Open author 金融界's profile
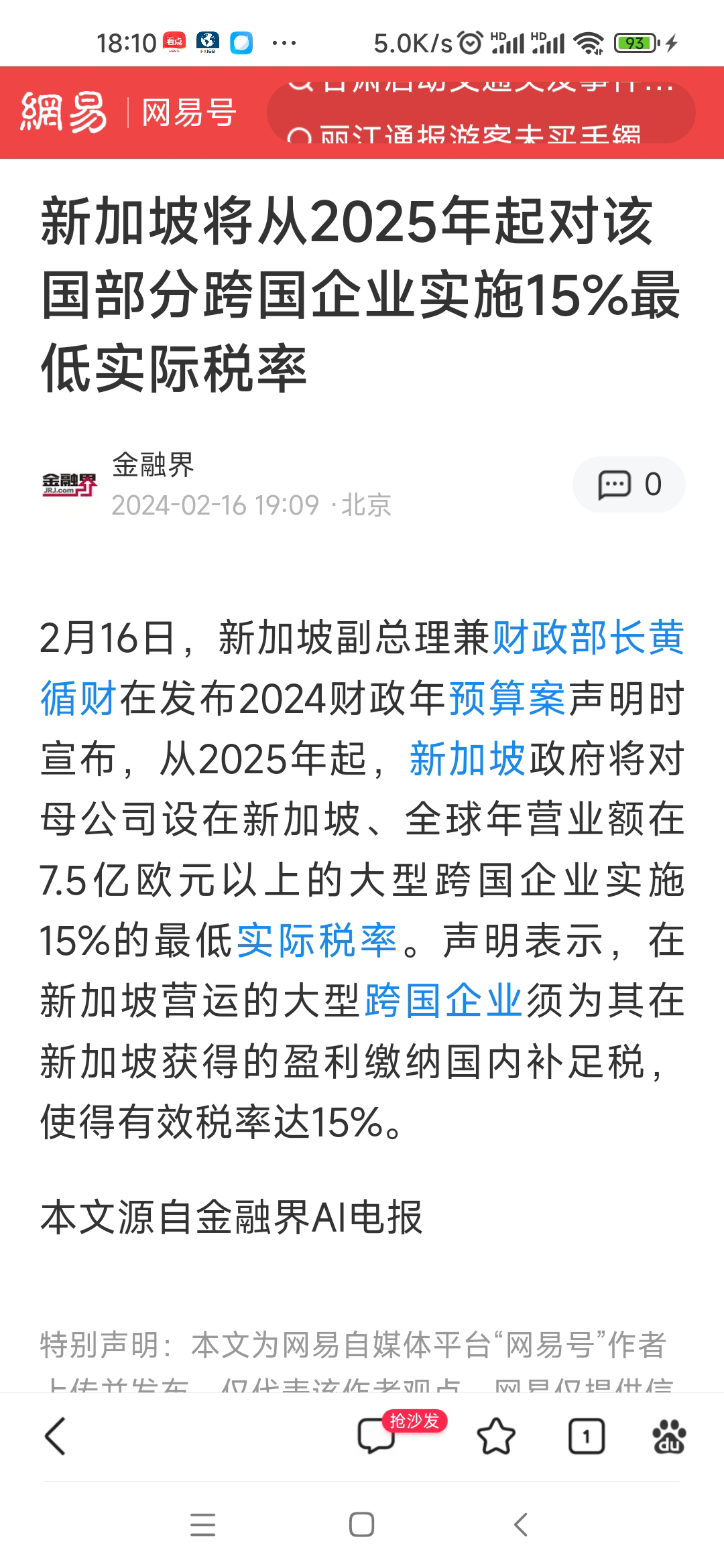 coord(153,465)
